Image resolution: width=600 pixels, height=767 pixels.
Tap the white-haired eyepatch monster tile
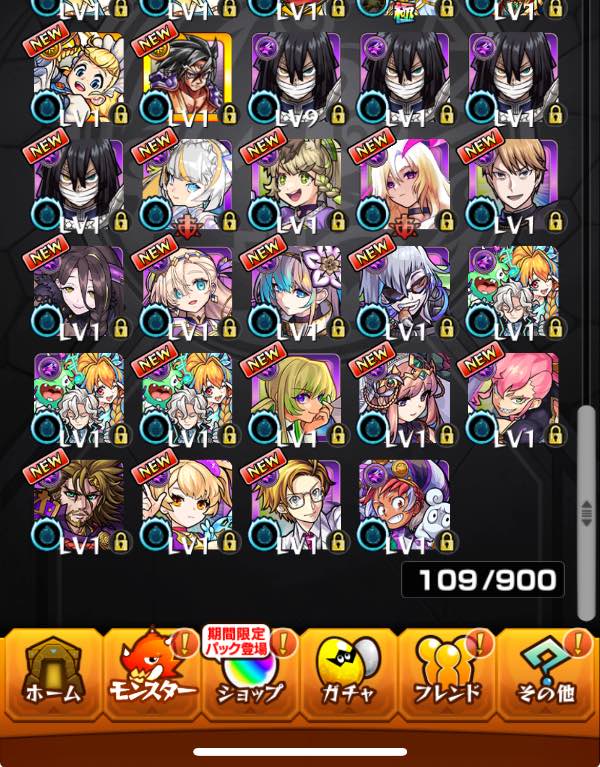[404, 292]
